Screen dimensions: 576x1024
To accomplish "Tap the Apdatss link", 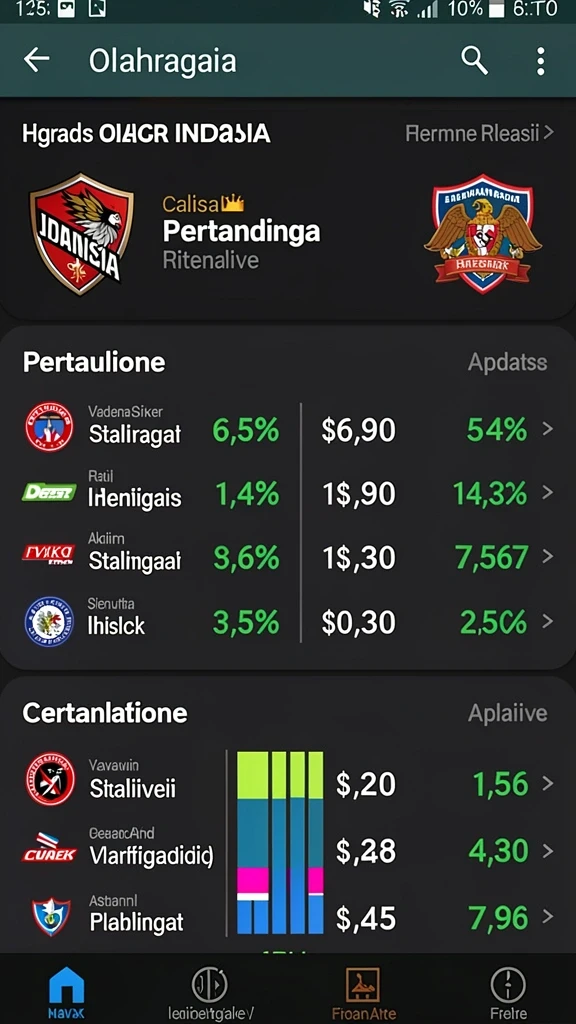I will (507, 362).
